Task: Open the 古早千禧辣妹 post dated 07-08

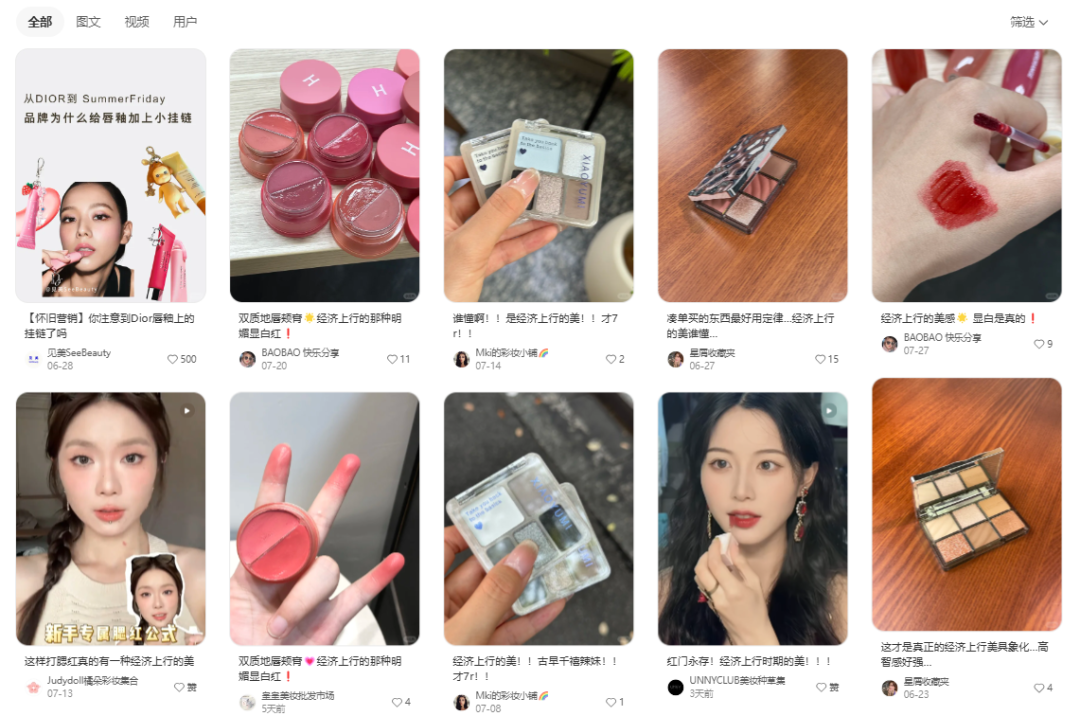Action: [538, 518]
